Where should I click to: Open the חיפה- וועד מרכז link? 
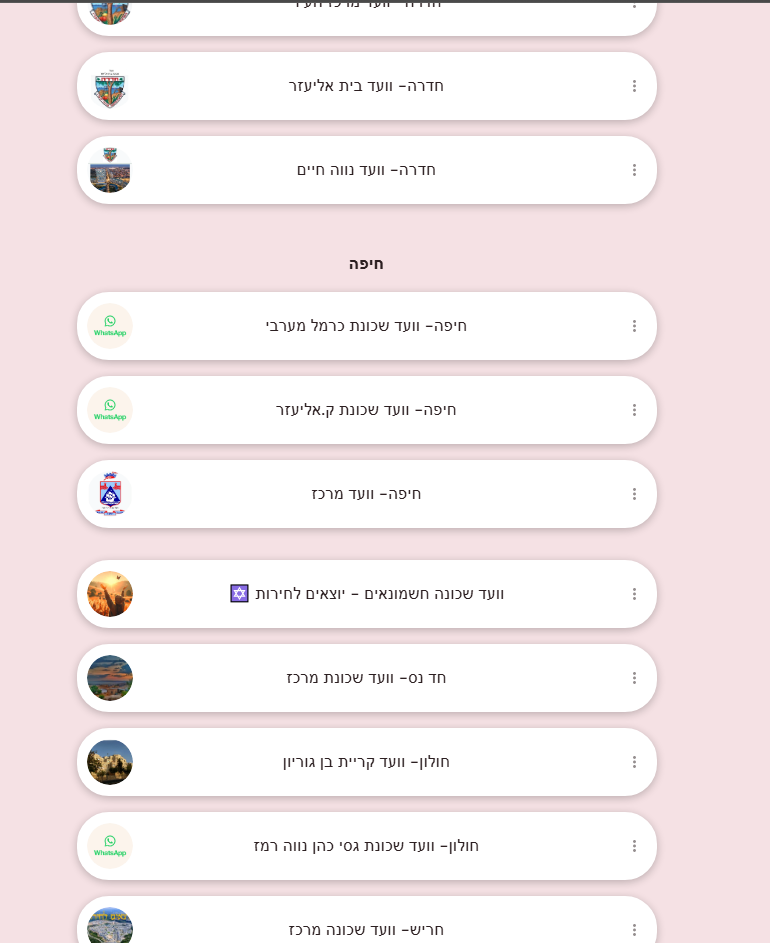[x=366, y=494]
